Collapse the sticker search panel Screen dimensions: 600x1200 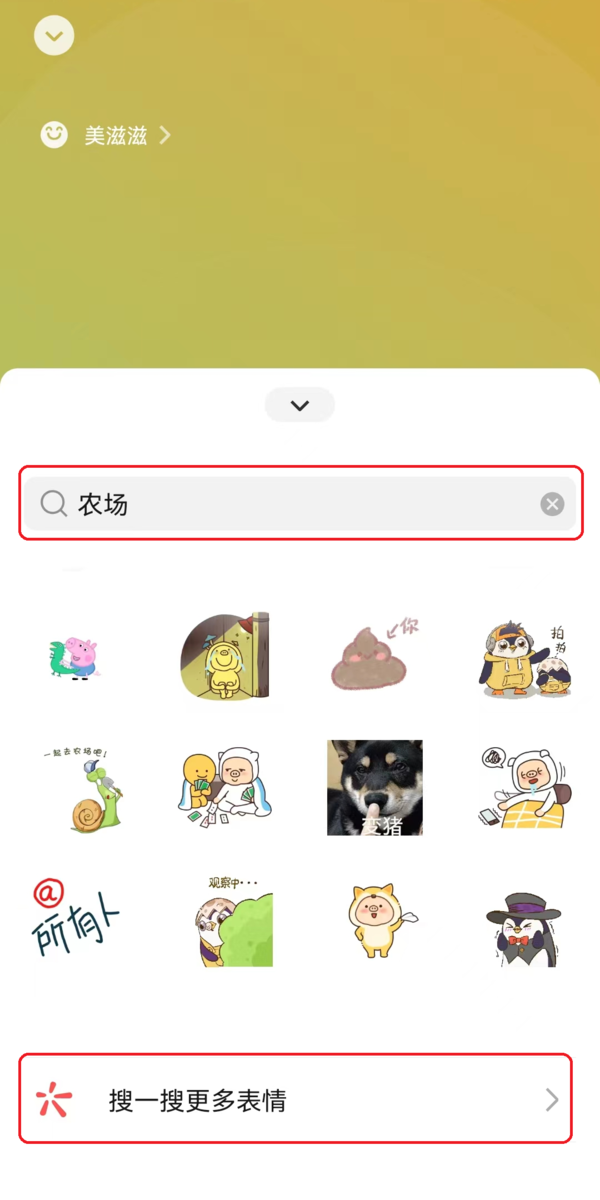pyautogui.click(x=299, y=405)
